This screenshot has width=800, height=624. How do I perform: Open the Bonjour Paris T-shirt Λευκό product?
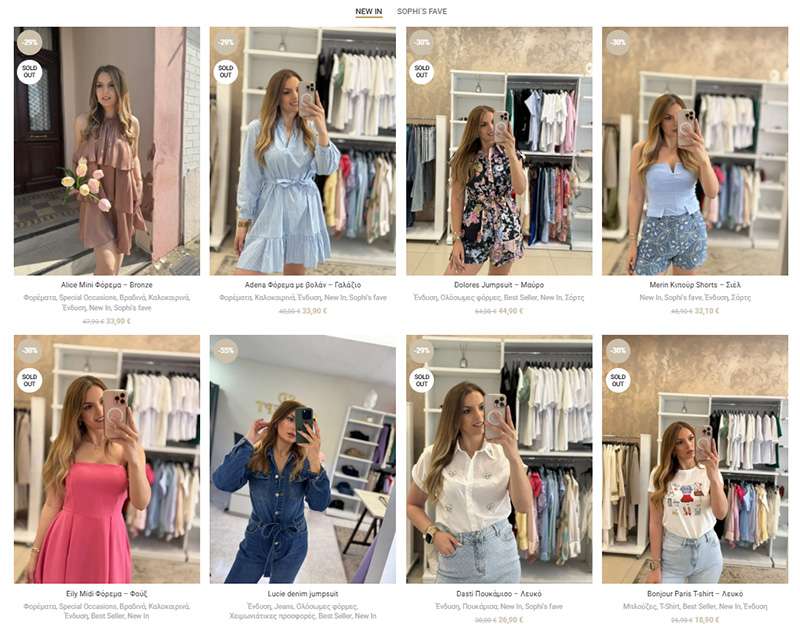694,592
